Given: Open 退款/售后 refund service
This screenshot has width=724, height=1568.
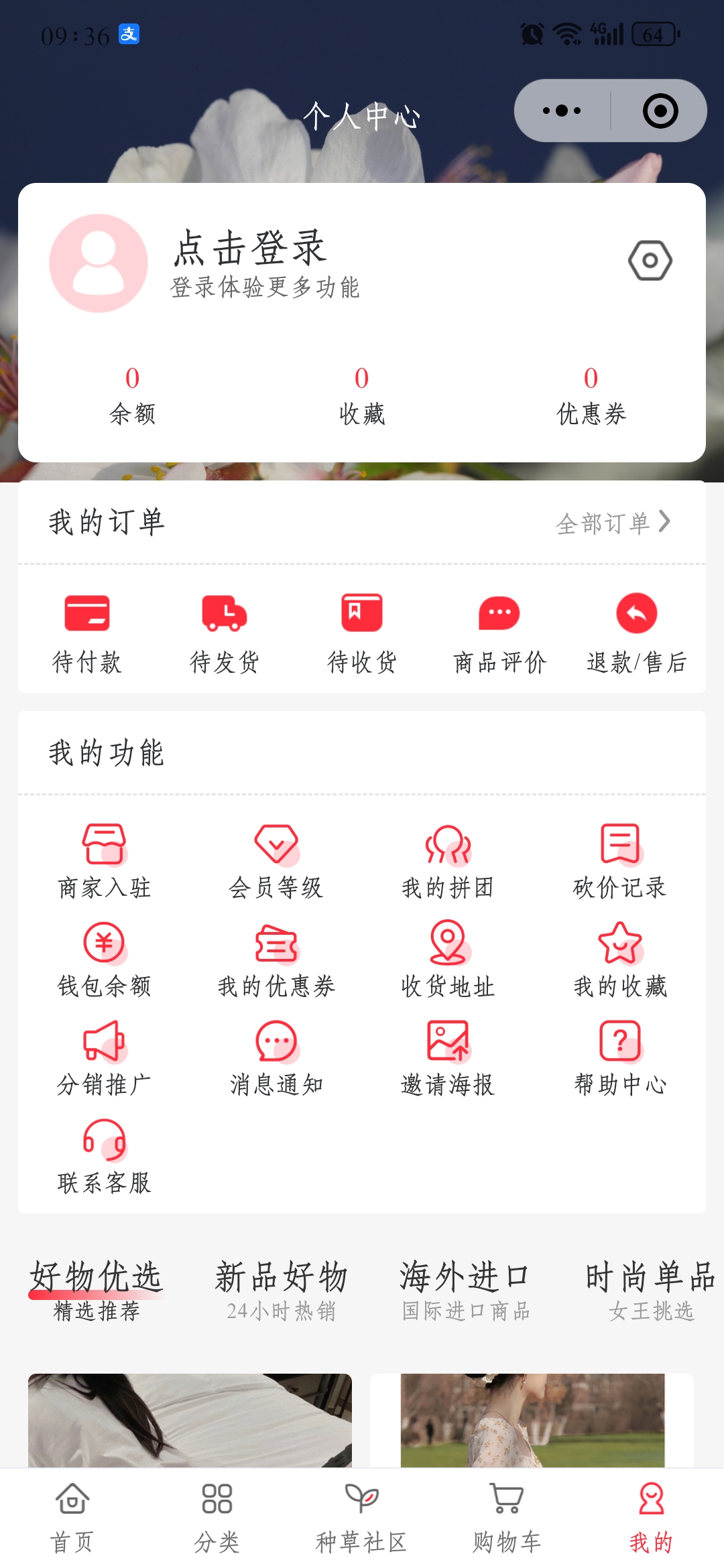Looking at the screenshot, I should pyautogui.click(x=636, y=633).
